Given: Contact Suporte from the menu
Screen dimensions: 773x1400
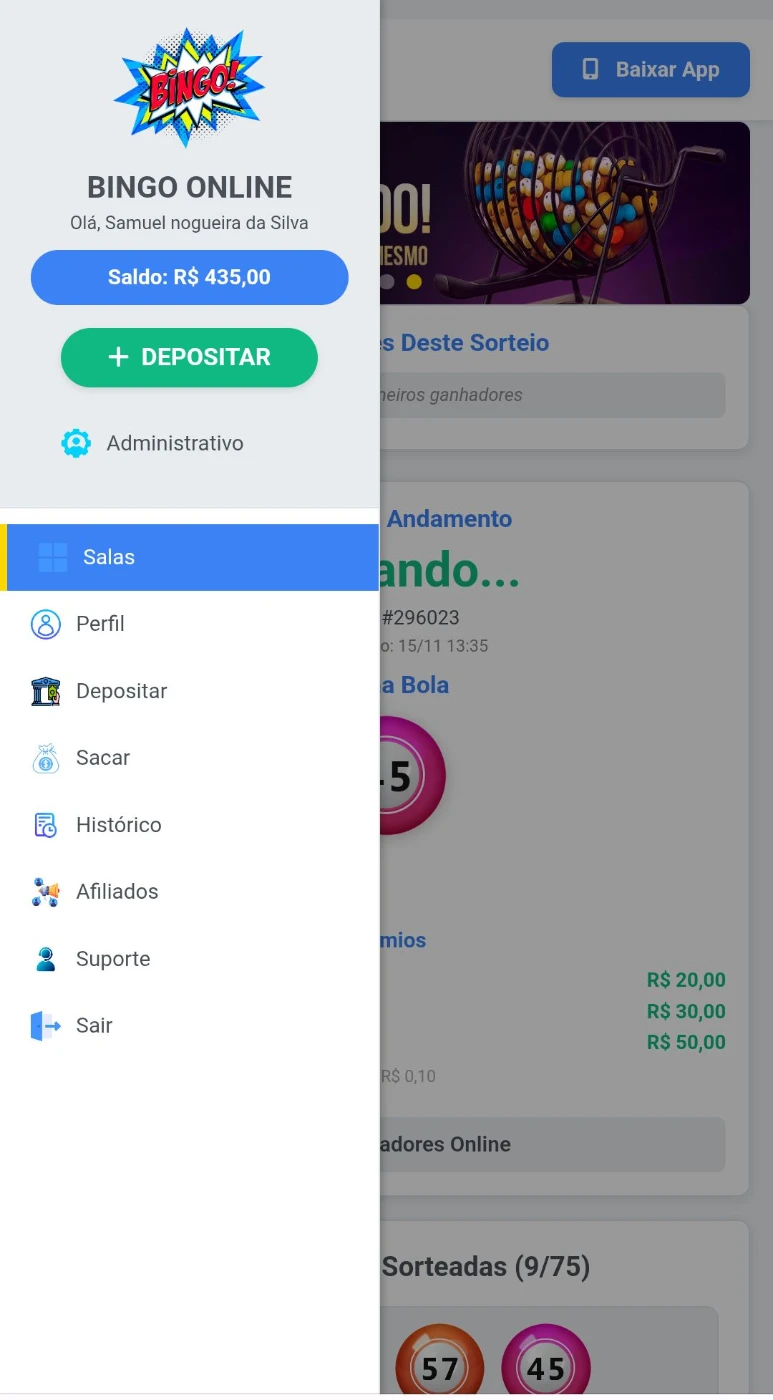Looking at the screenshot, I should click(112, 959).
